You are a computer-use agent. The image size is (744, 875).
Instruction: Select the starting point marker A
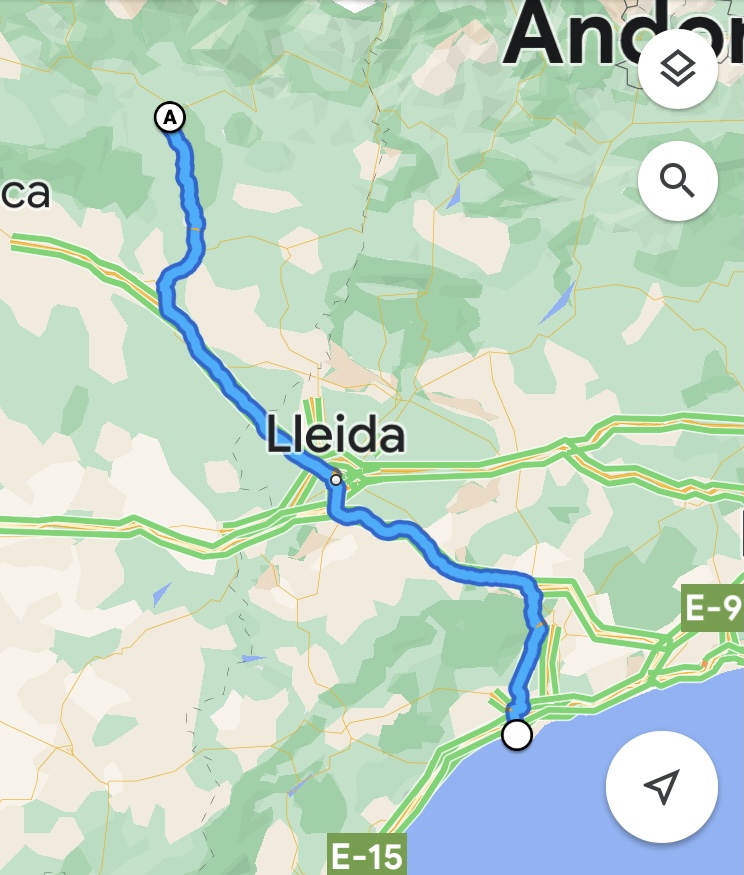click(171, 118)
